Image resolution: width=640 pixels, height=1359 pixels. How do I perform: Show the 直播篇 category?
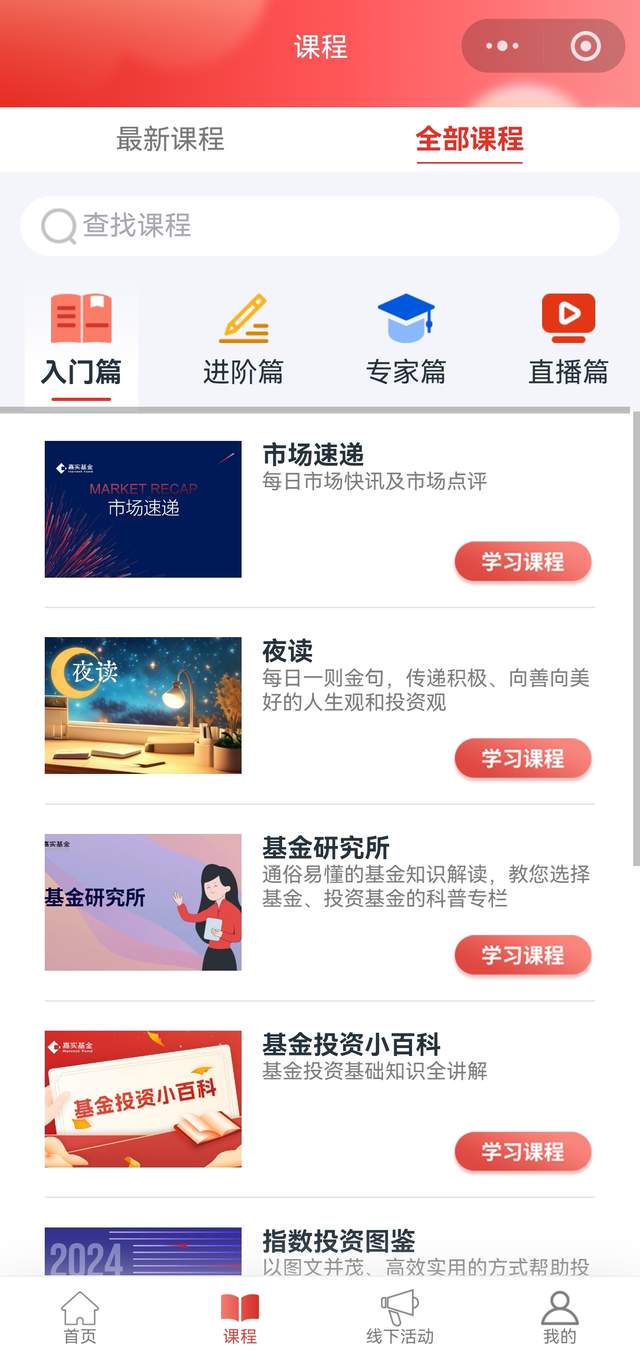(568, 342)
